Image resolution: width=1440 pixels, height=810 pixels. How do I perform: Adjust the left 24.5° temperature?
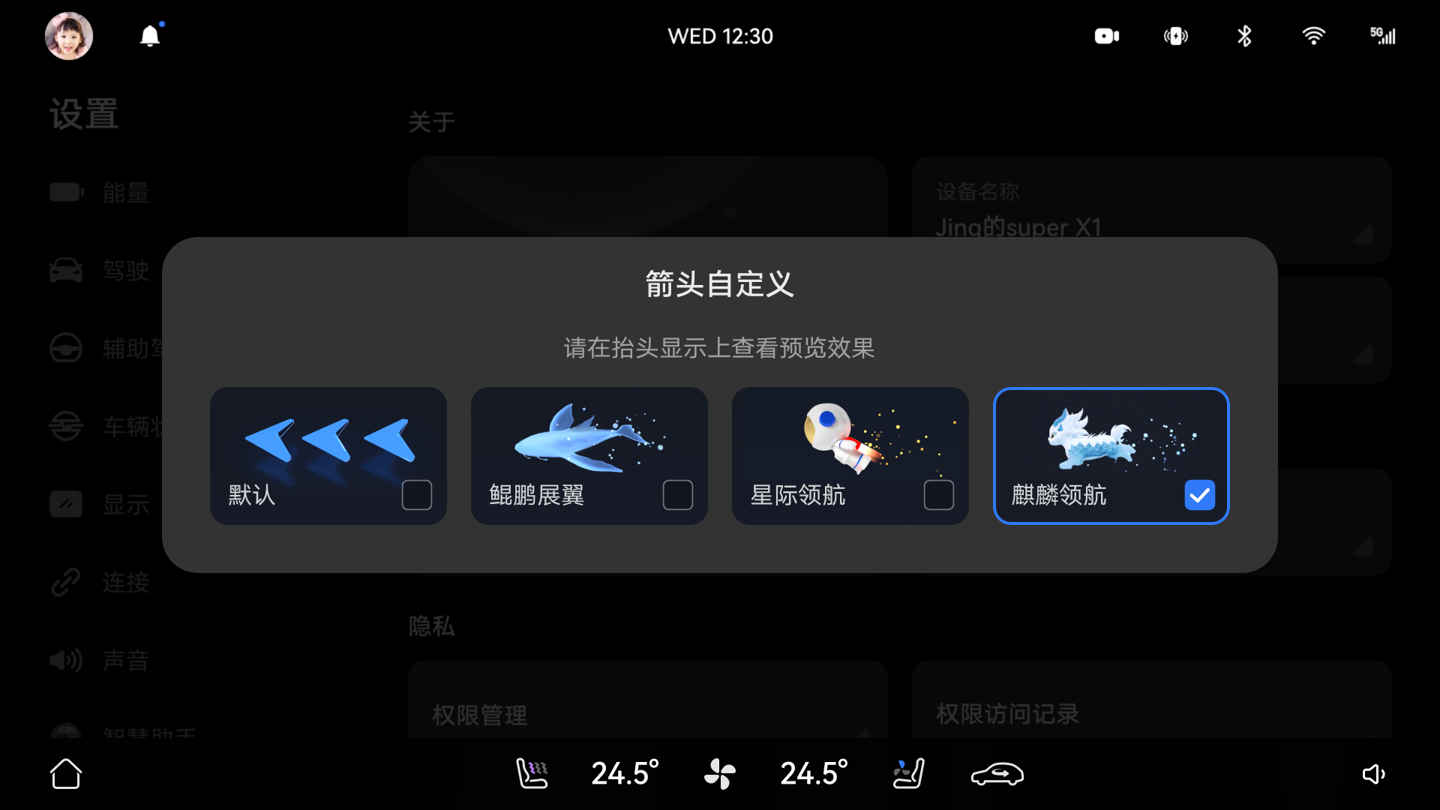tap(625, 774)
